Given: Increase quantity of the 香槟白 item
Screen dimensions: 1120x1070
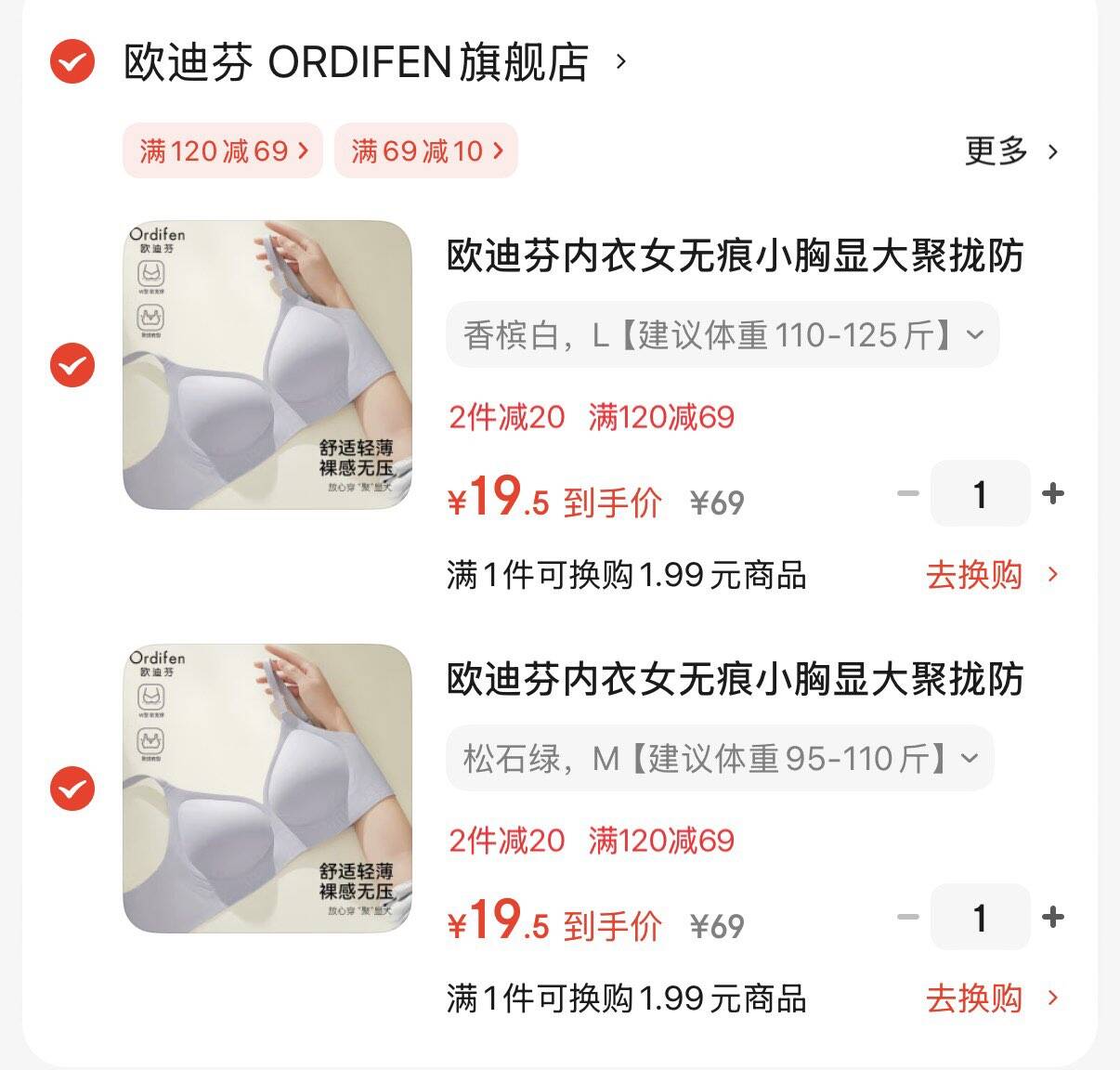Looking at the screenshot, I should [x=1053, y=493].
